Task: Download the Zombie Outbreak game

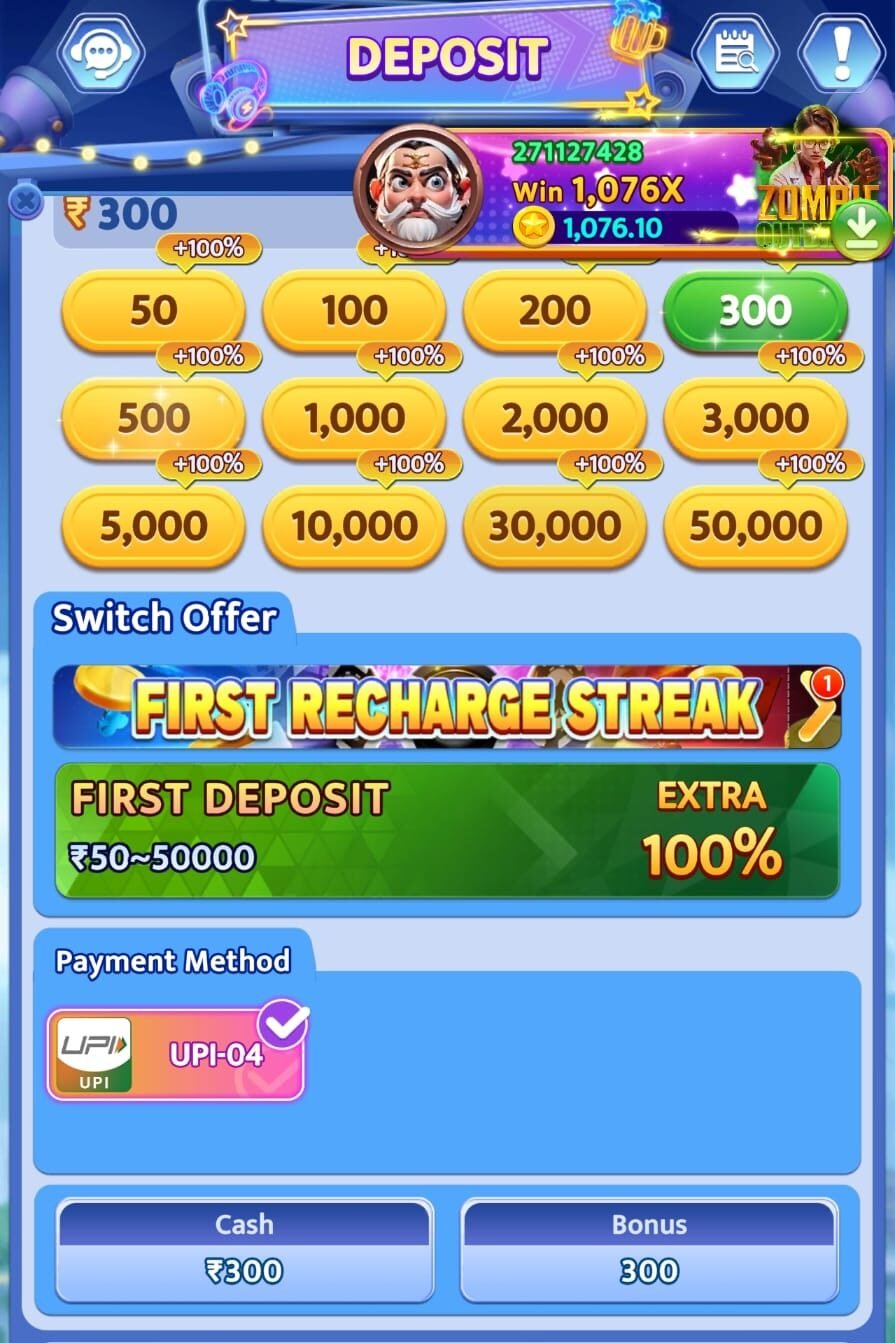Action: point(863,232)
